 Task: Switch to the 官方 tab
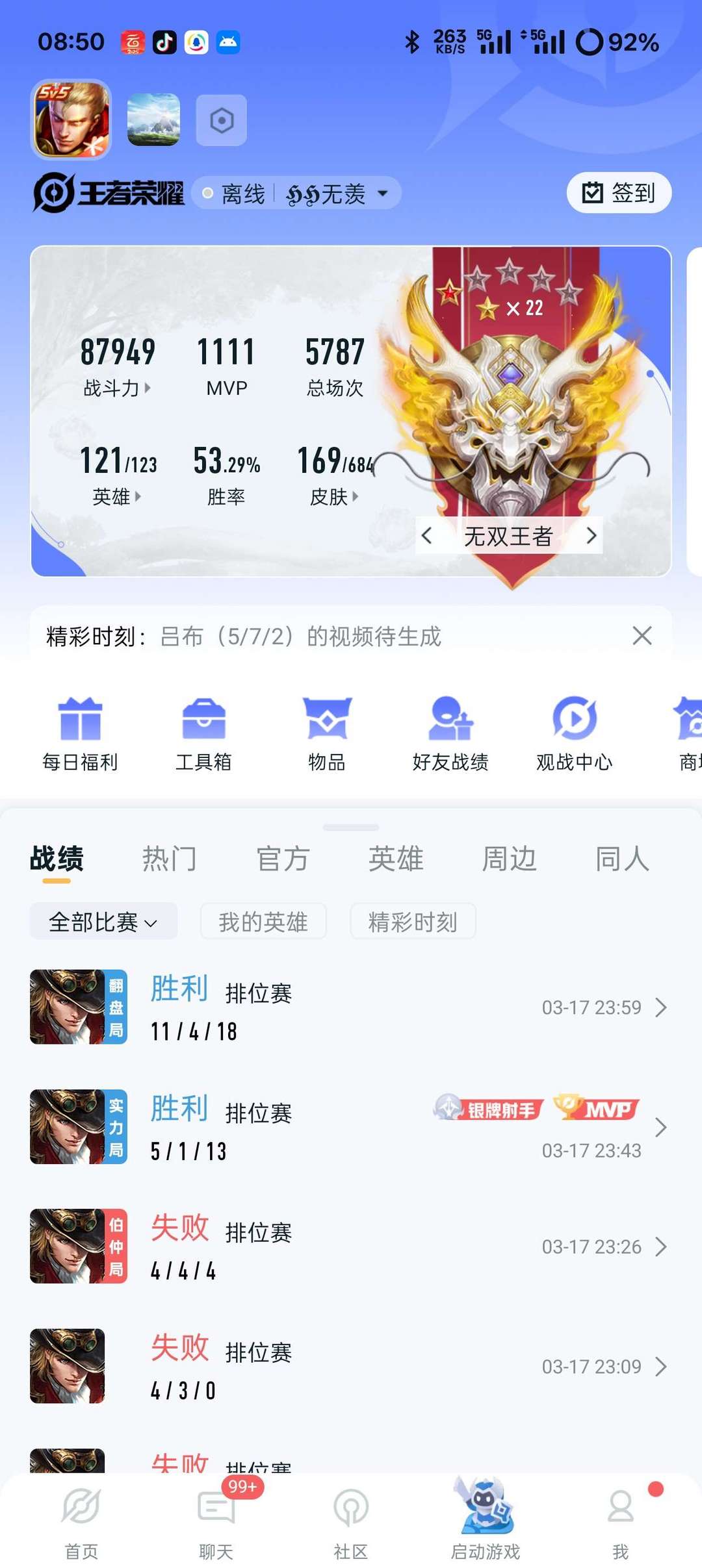click(x=283, y=859)
